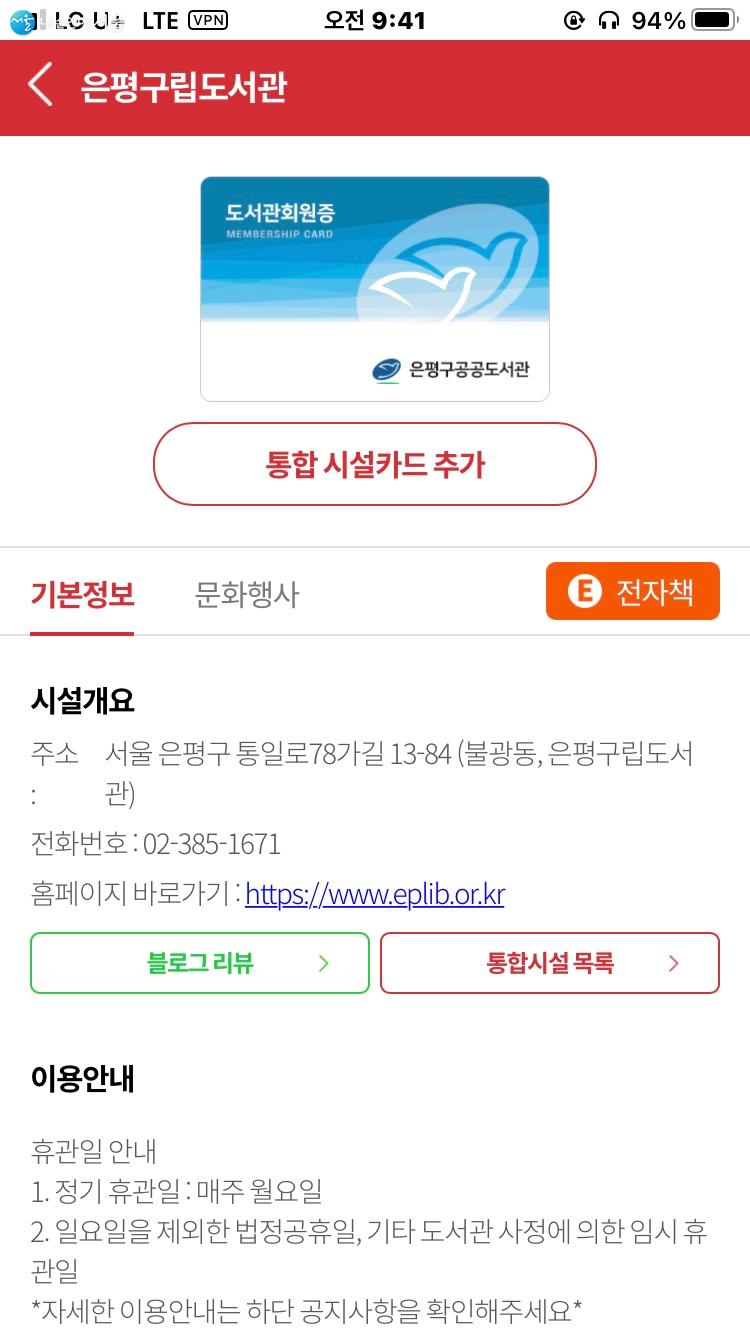Tap the 통합 시설카드 추가 button
The image size is (750, 1334).
[x=375, y=465]
